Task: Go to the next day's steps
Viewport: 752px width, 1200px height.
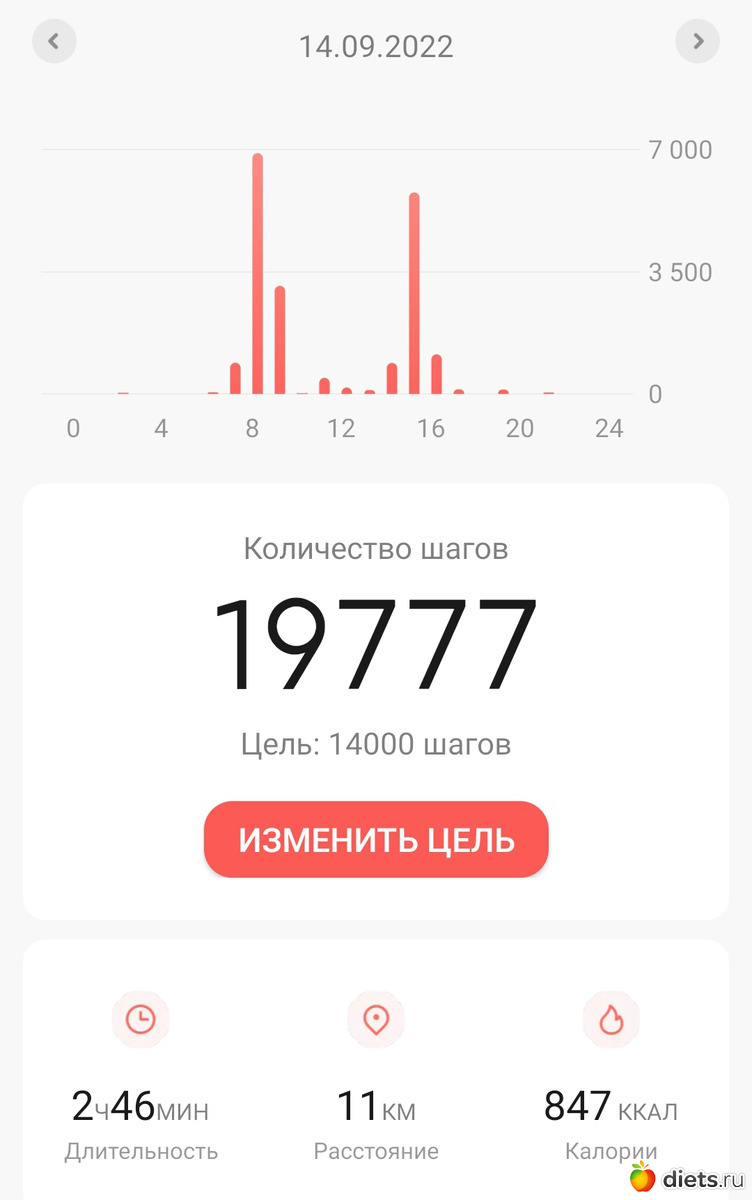Action: 697,42
